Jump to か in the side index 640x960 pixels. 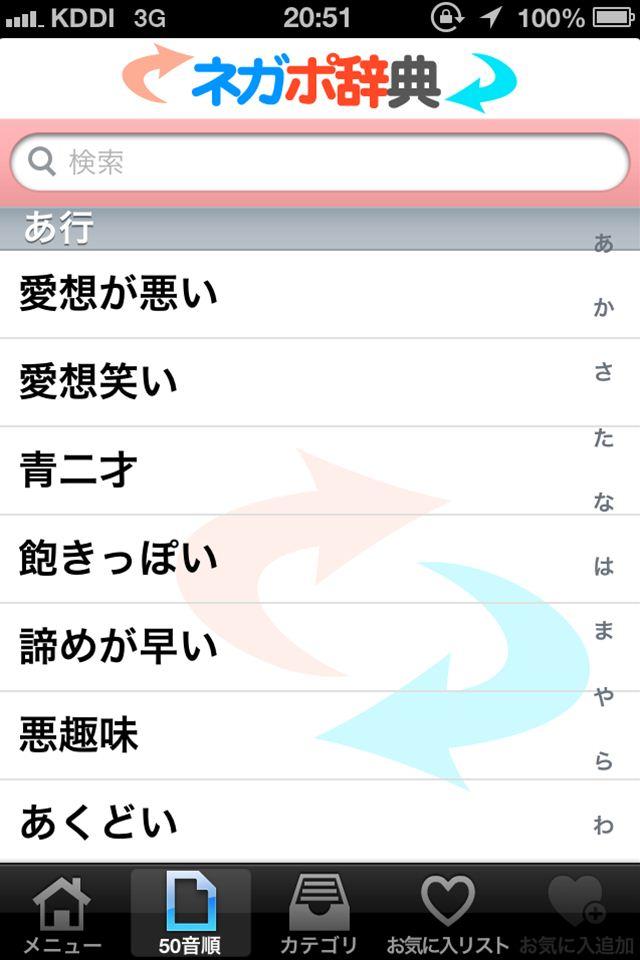click(x=603, y=308)
